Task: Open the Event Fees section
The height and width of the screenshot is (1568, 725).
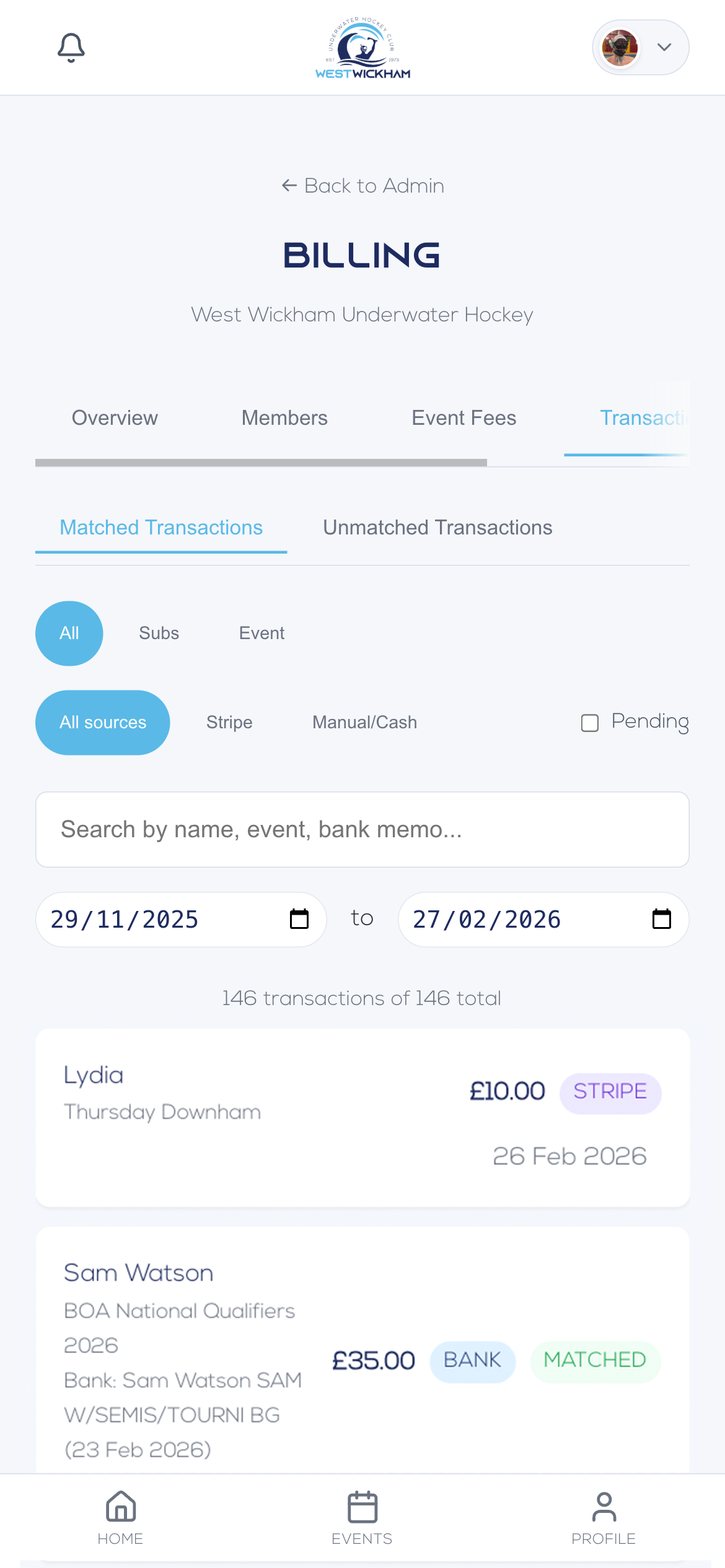Action: pyautogui.click(x=464, y=418)
